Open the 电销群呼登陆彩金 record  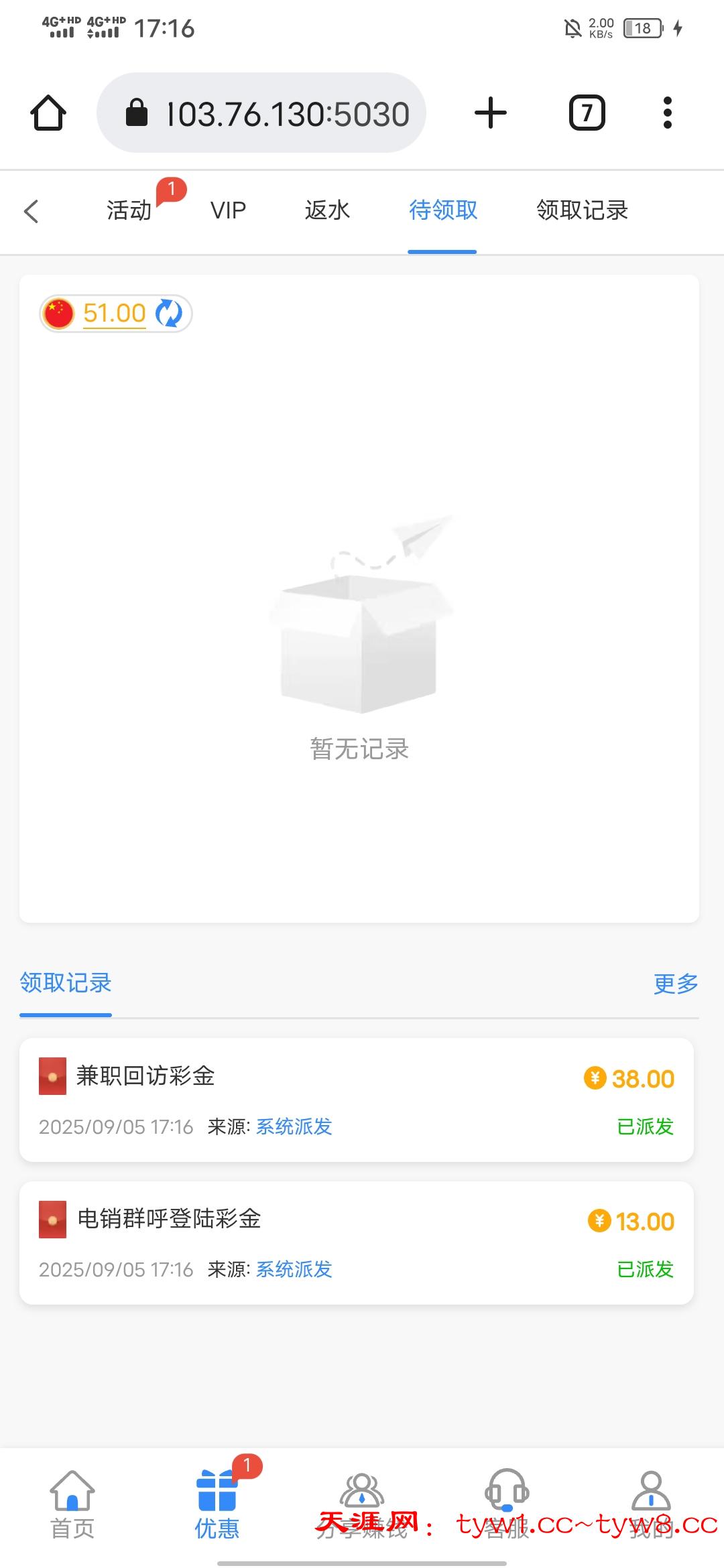(356, 1243)
